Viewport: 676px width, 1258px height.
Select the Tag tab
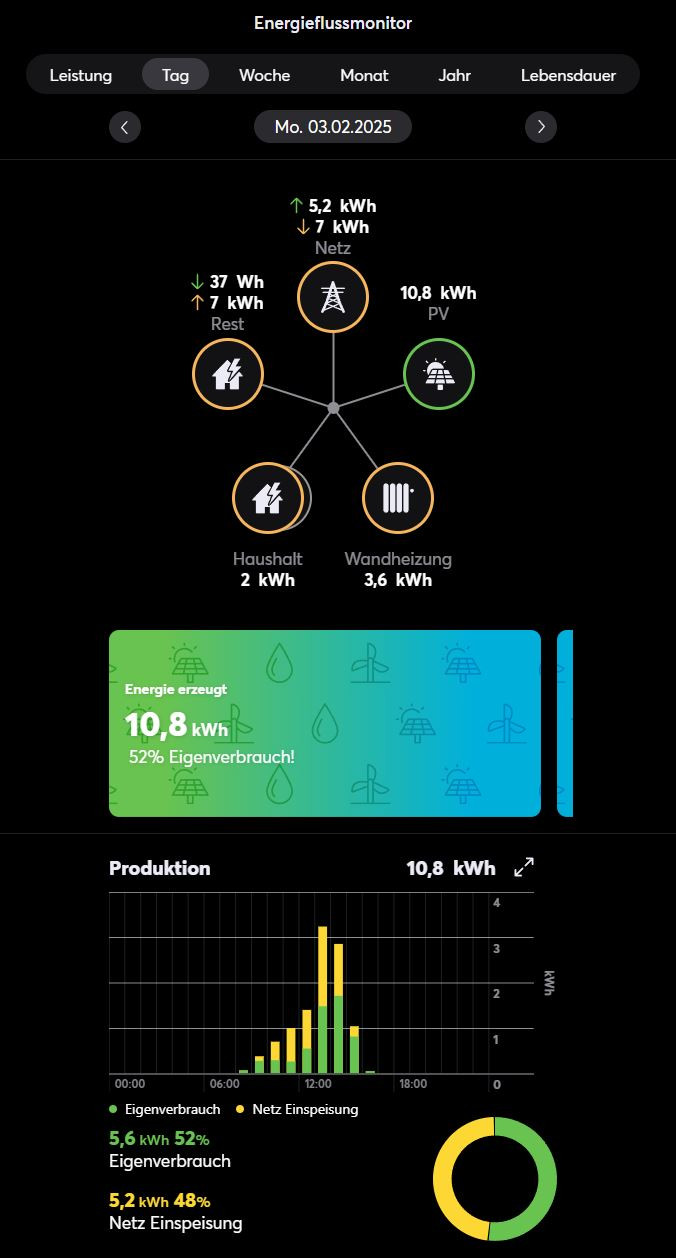(x=175, y=75)
